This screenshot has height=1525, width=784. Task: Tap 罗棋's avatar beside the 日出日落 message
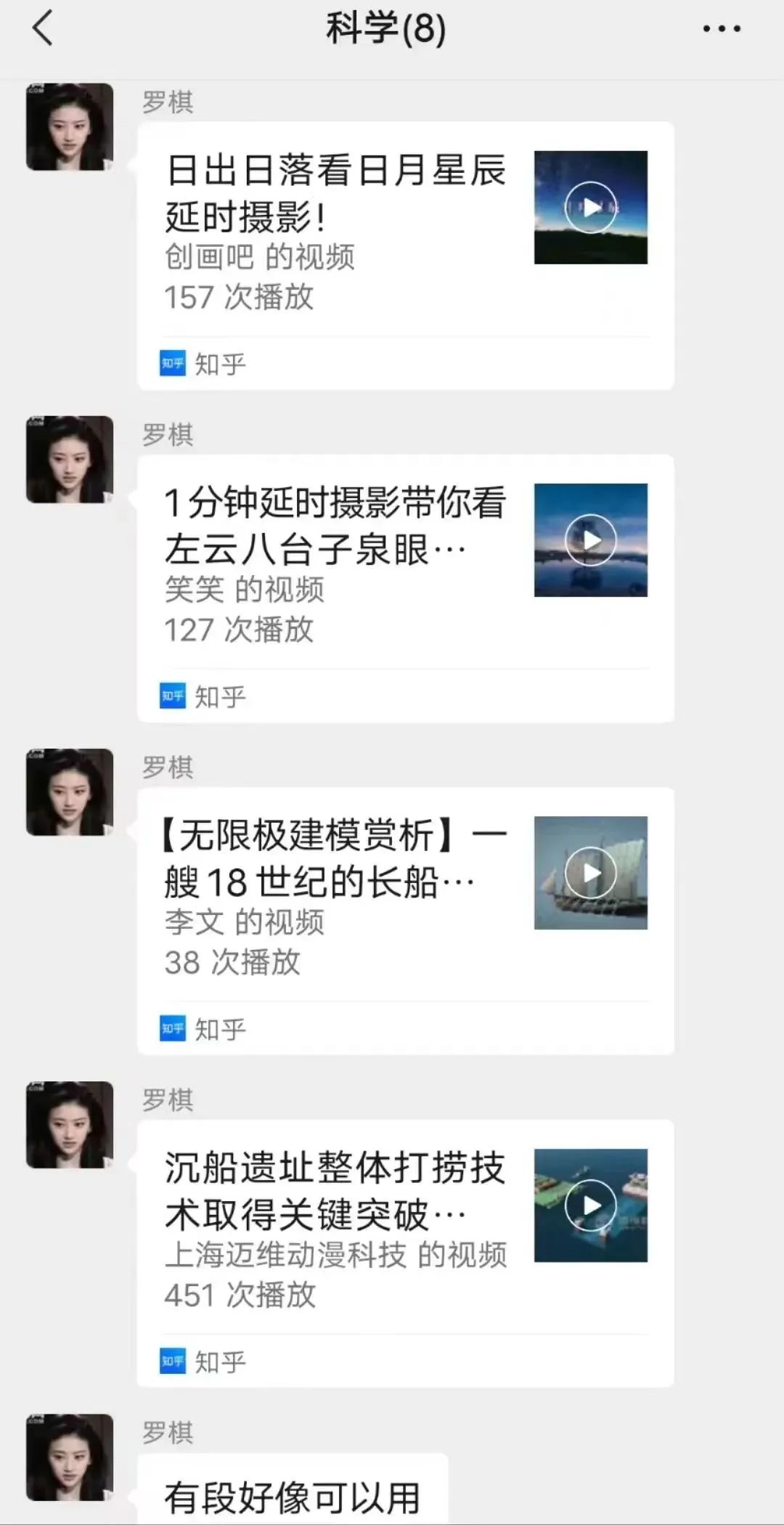click(x=70, y=127)
